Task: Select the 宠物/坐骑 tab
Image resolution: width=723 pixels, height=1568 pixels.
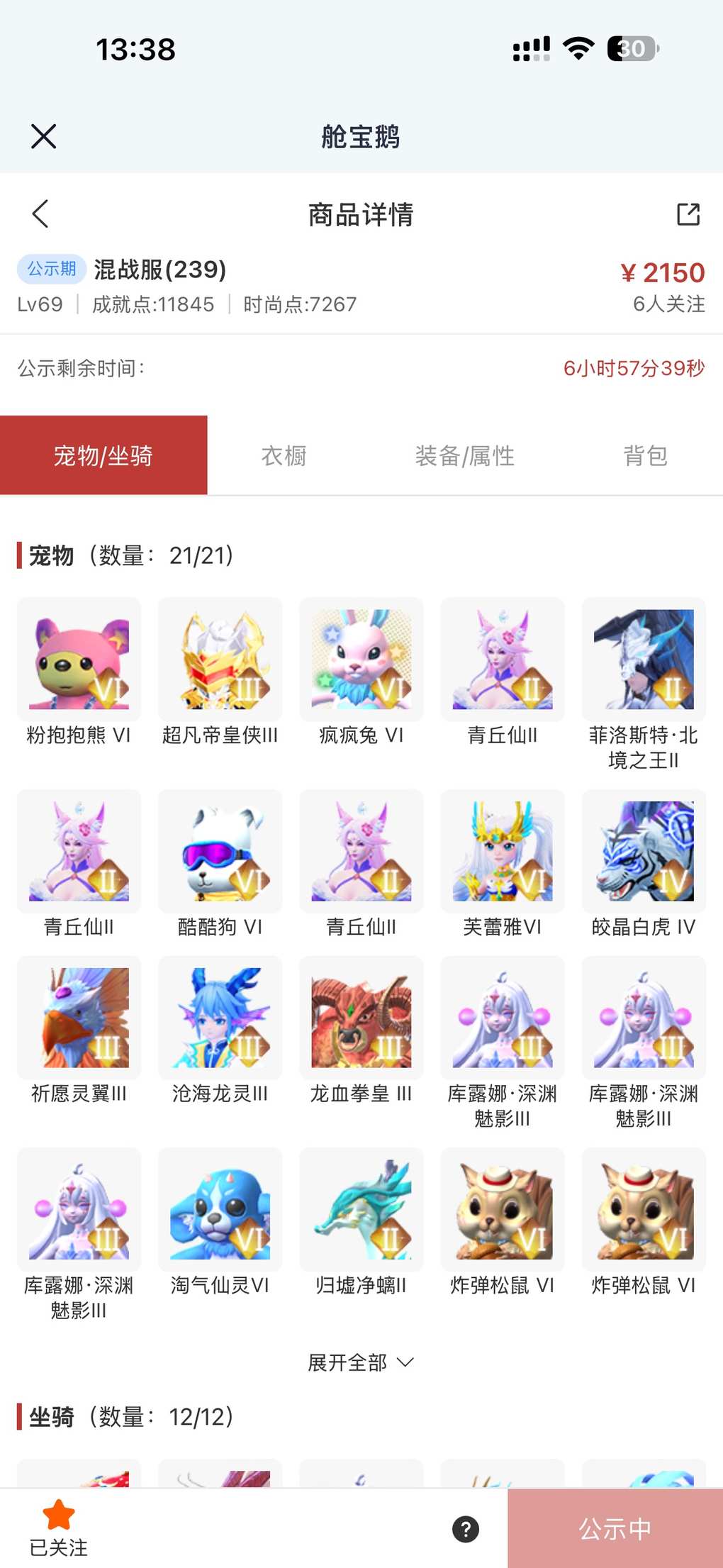Action: (x=103, y=456)
